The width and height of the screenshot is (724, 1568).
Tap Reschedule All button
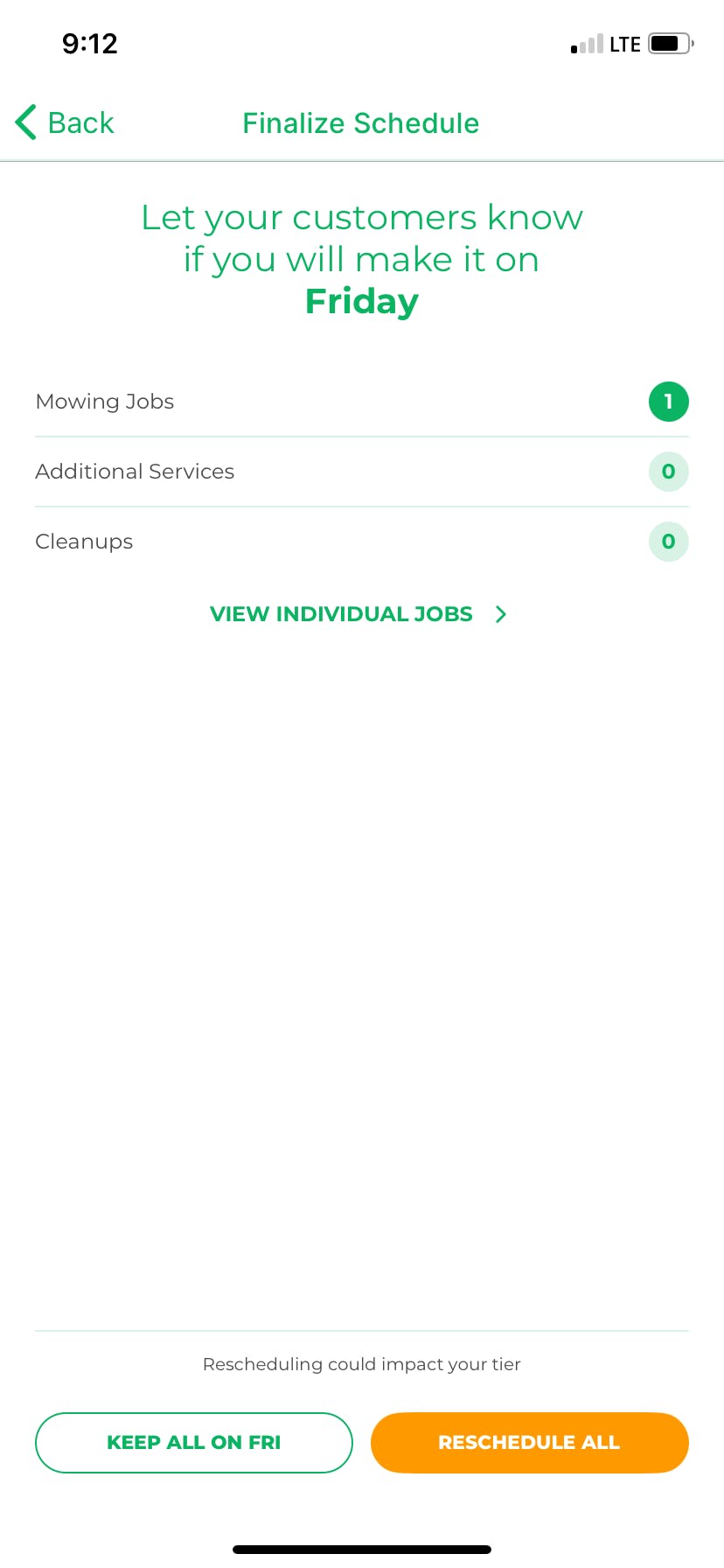(530, 1443)
